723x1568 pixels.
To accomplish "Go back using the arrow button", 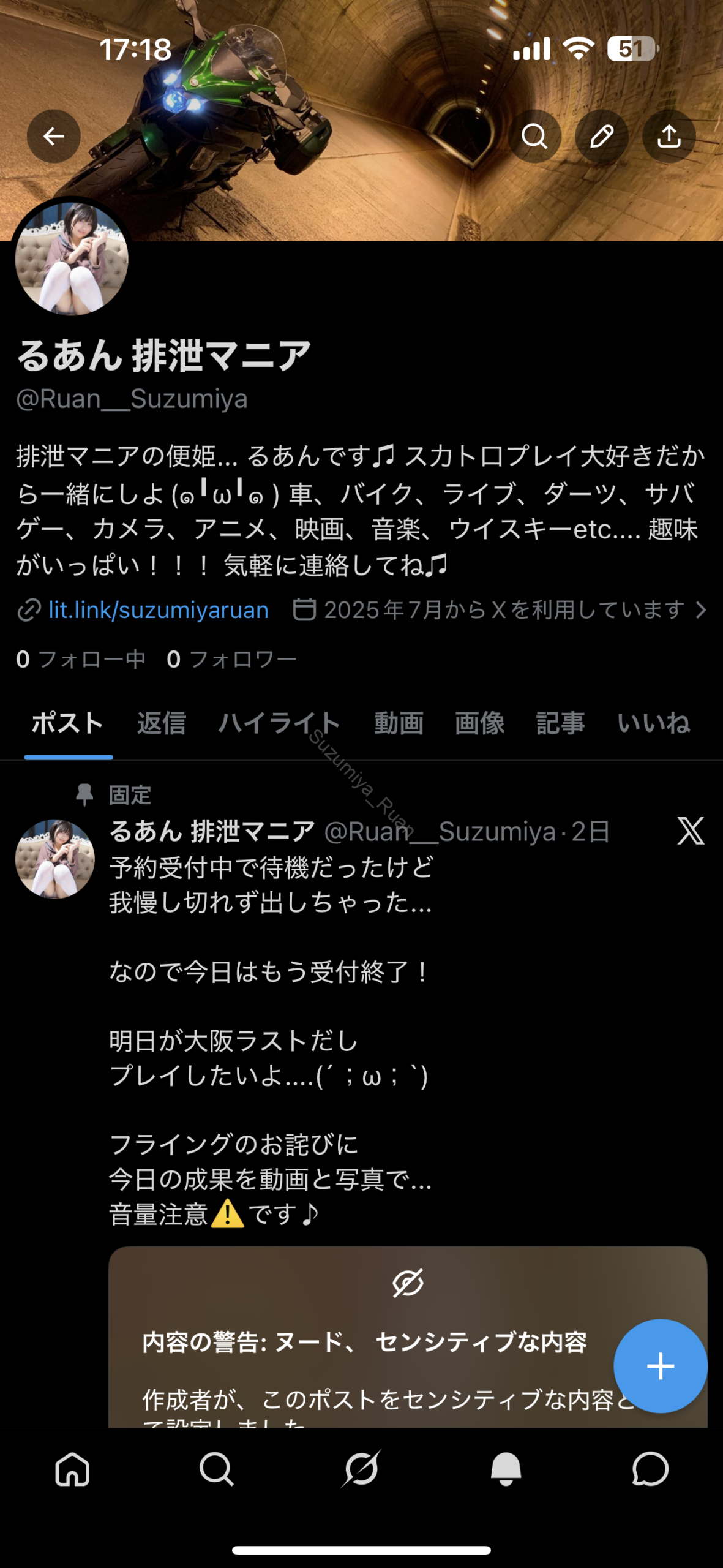I will point(54,136).
